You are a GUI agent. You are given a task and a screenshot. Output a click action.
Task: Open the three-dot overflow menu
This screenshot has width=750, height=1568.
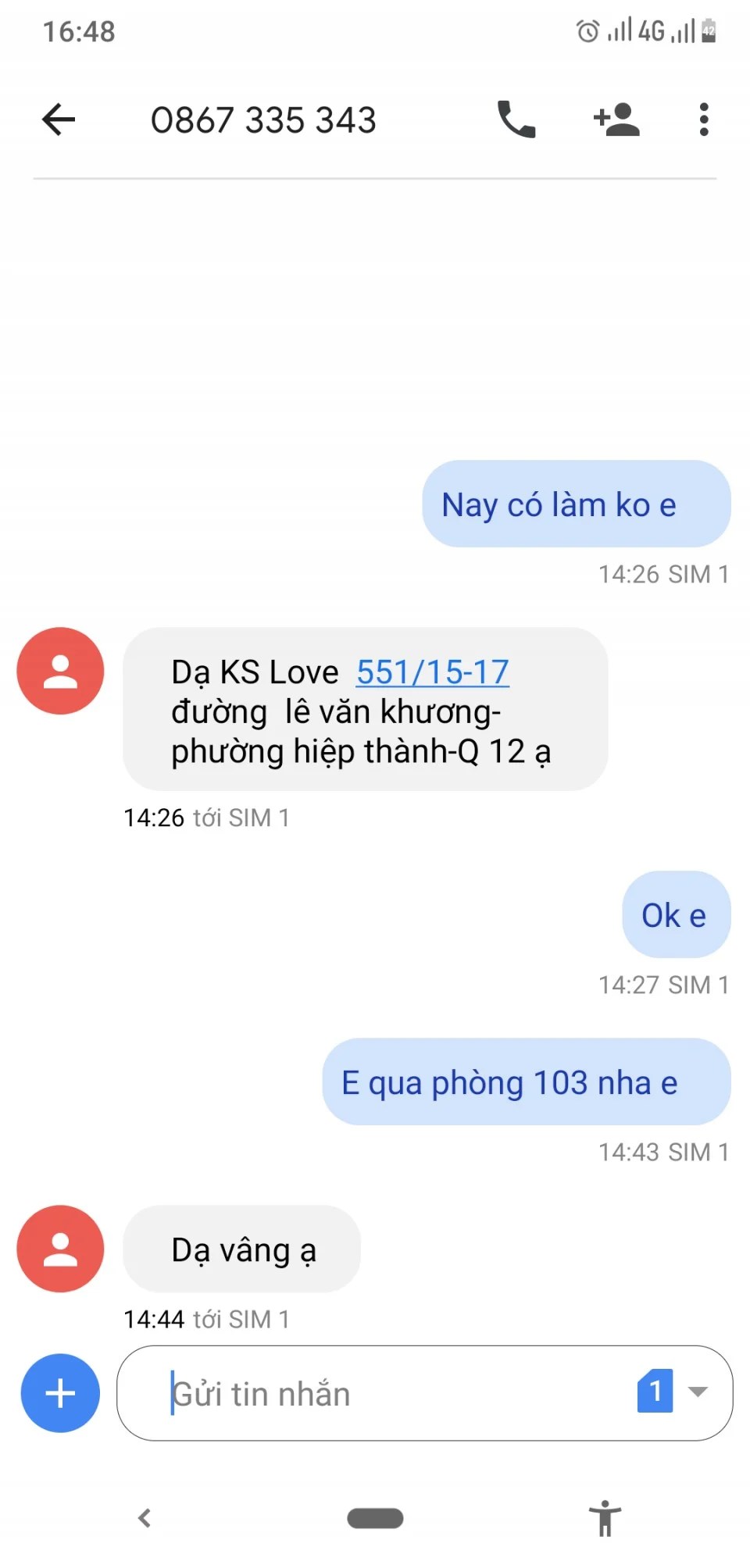click(703, 119)
